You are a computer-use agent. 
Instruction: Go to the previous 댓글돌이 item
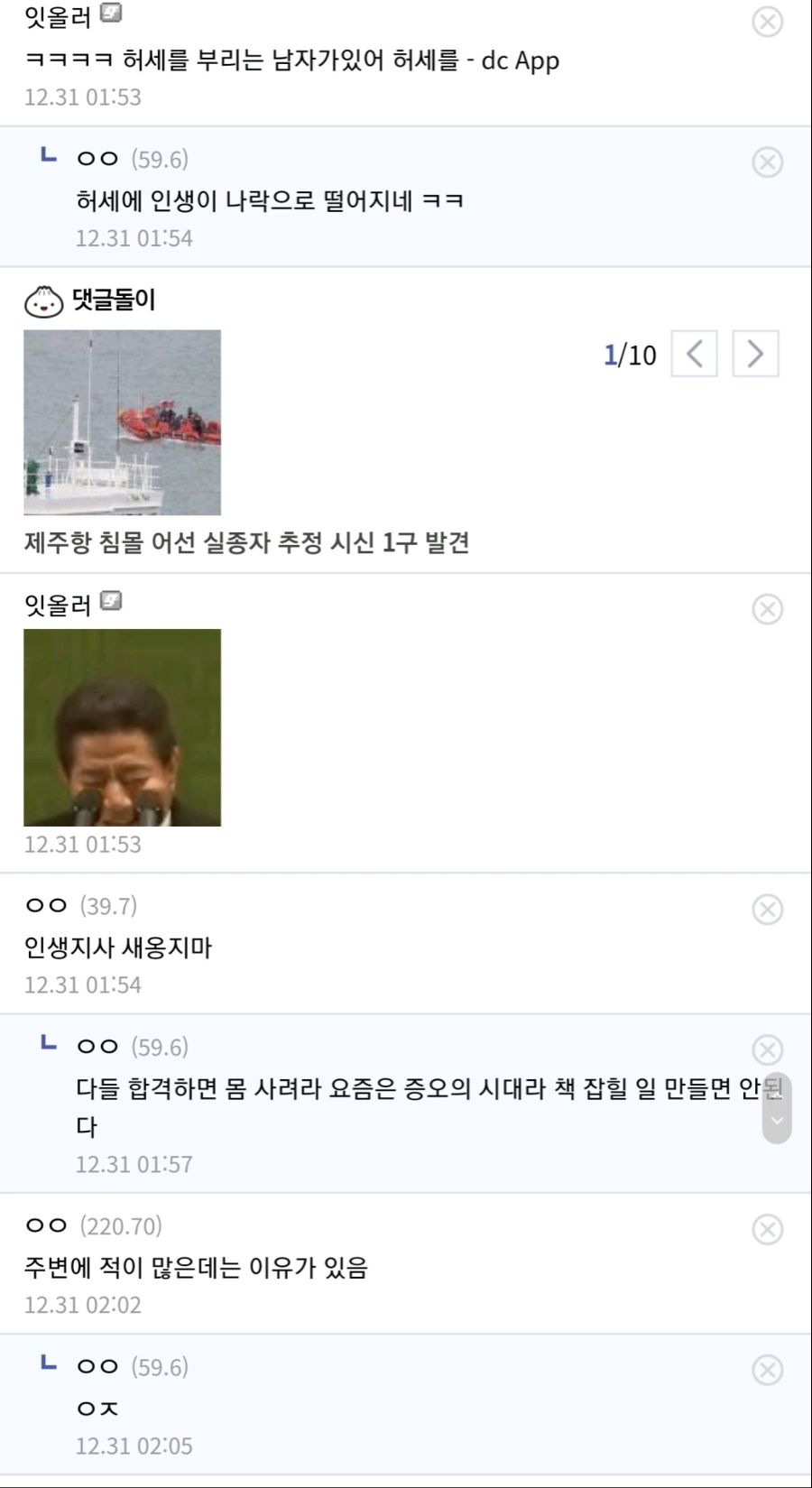pos(694,354)
